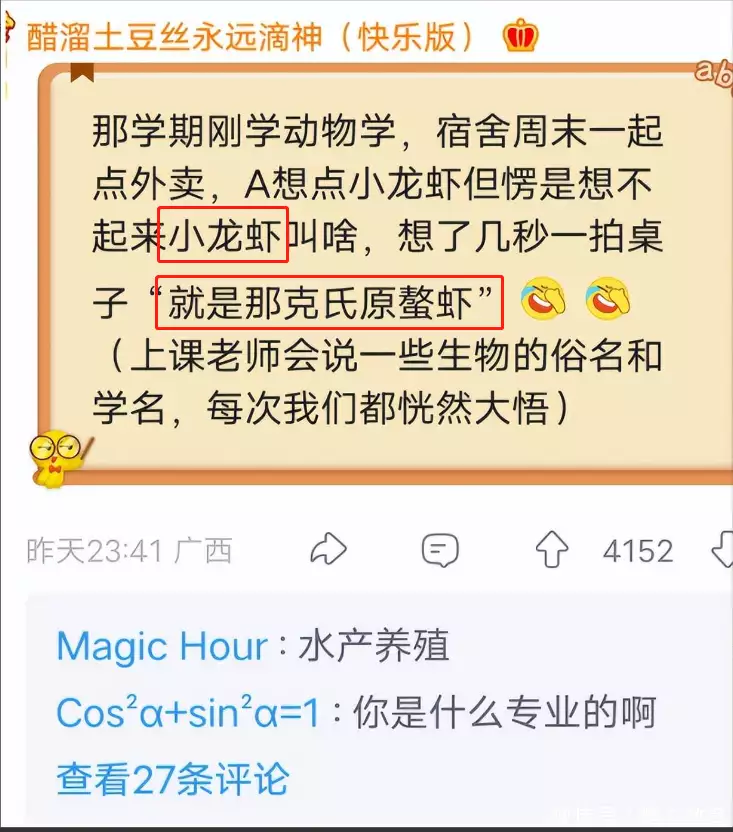Open Cos²α+sin²α=1 user's profile
Viewport: 733px width, 832px height.
(188, 713)
